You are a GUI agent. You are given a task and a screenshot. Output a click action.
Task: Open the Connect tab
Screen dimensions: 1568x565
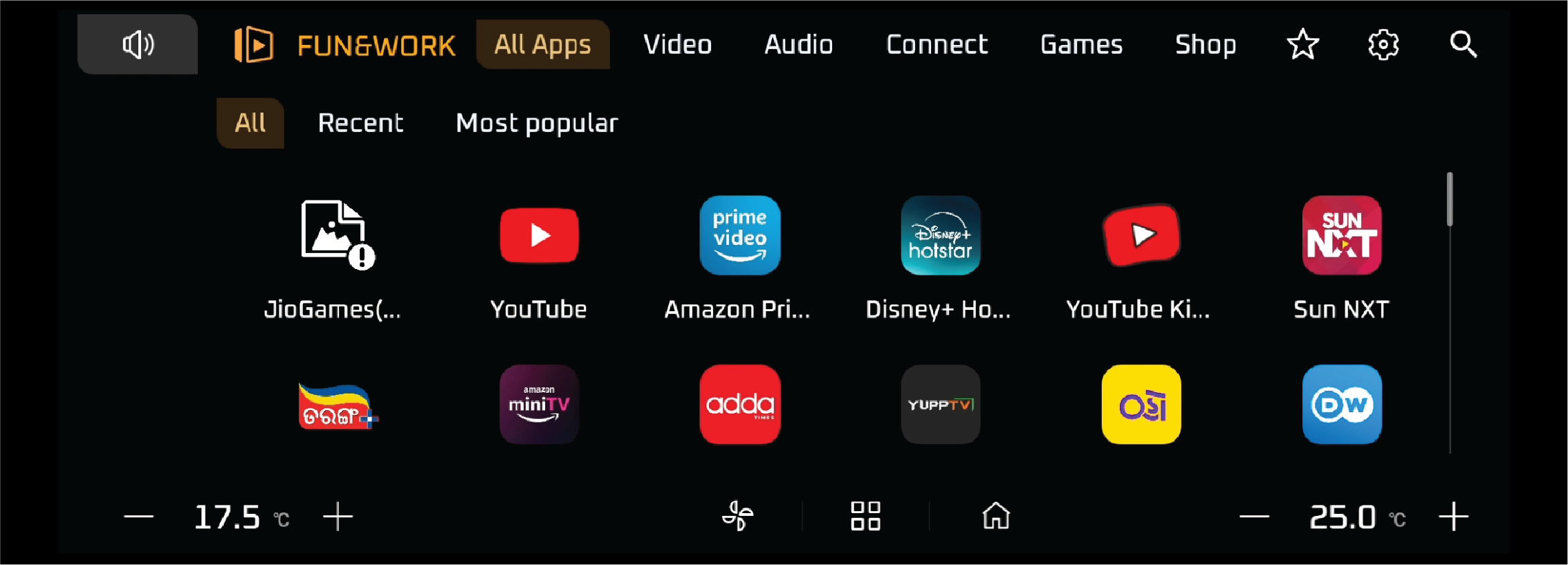tap(937, 45)
